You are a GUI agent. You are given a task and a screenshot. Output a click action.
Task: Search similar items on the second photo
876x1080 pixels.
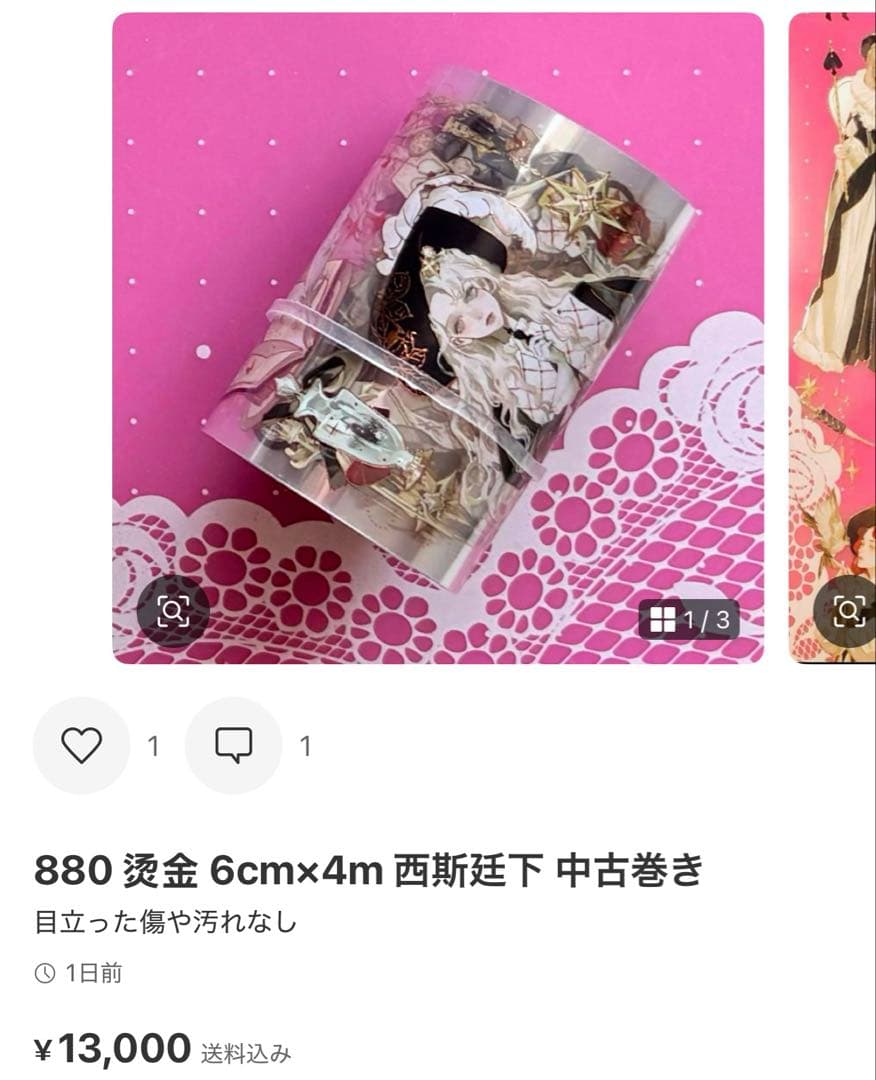point(850,610)
